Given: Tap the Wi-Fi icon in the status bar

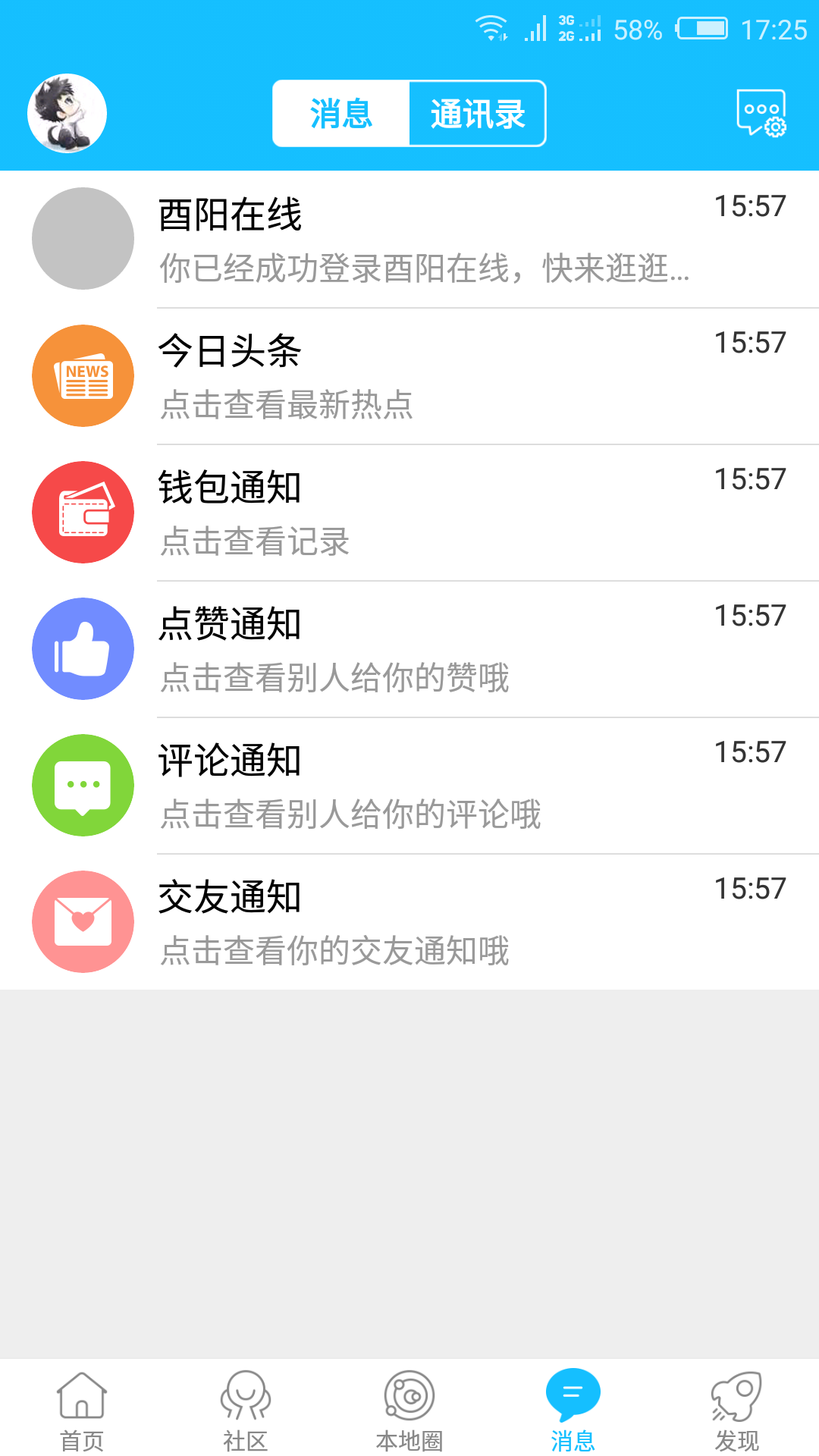Looking at the screenshot, I should [494, 28].
